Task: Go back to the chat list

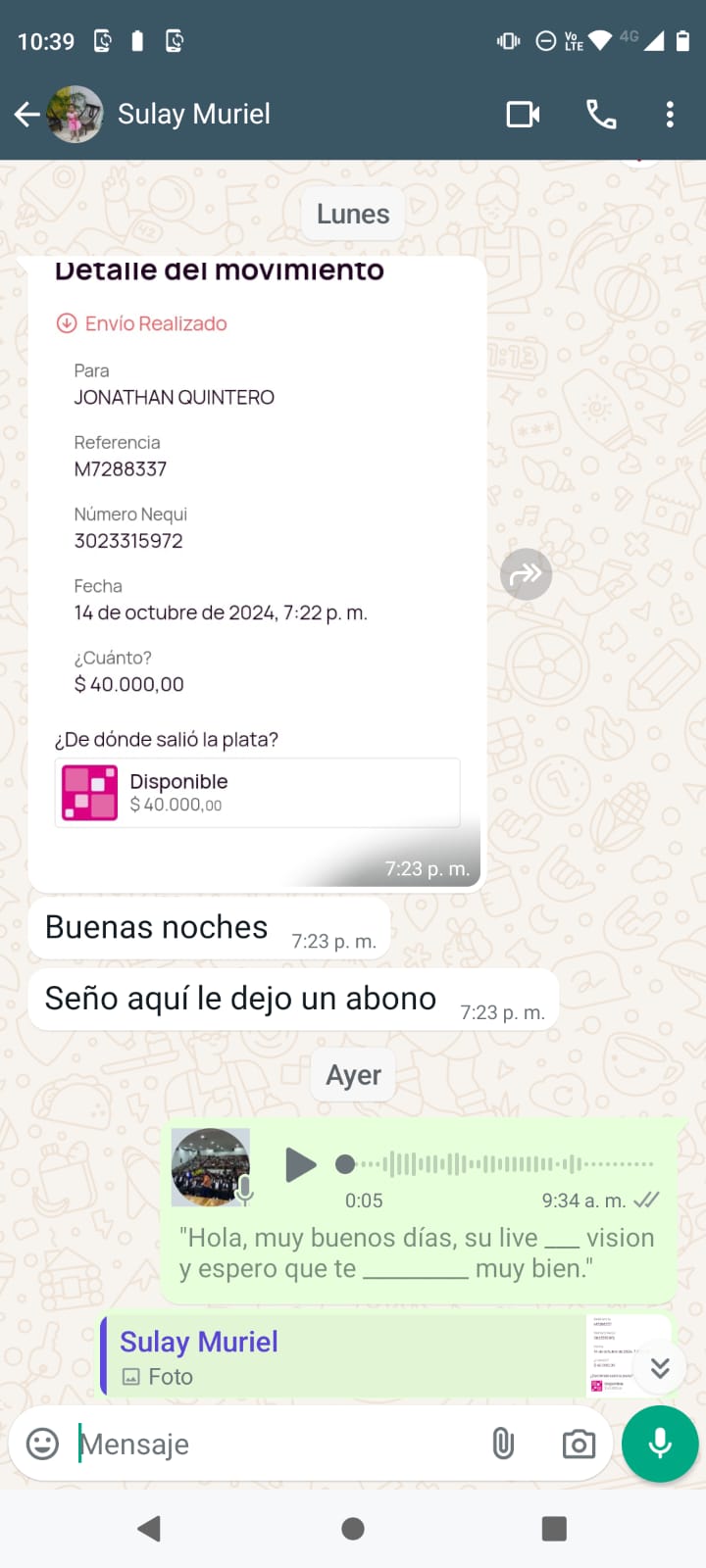Action: coord(27,115)
